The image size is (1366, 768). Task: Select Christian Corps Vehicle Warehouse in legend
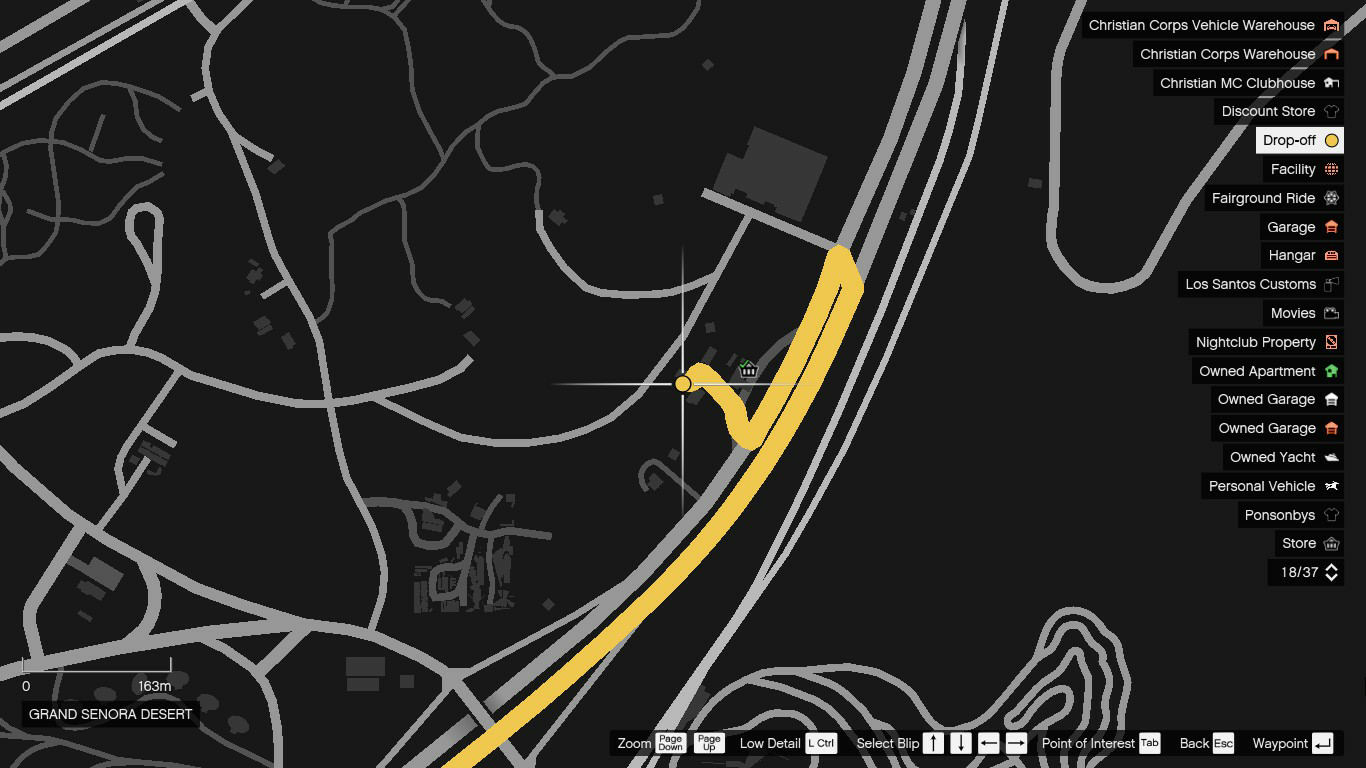[x=1212, y=25]
